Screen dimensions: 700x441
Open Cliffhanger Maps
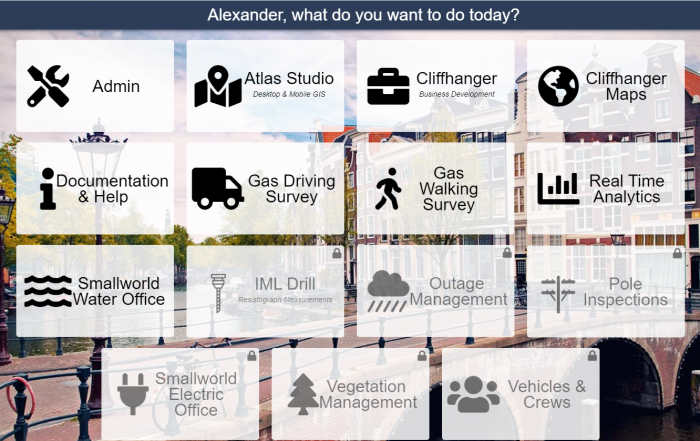pos(606,86)
